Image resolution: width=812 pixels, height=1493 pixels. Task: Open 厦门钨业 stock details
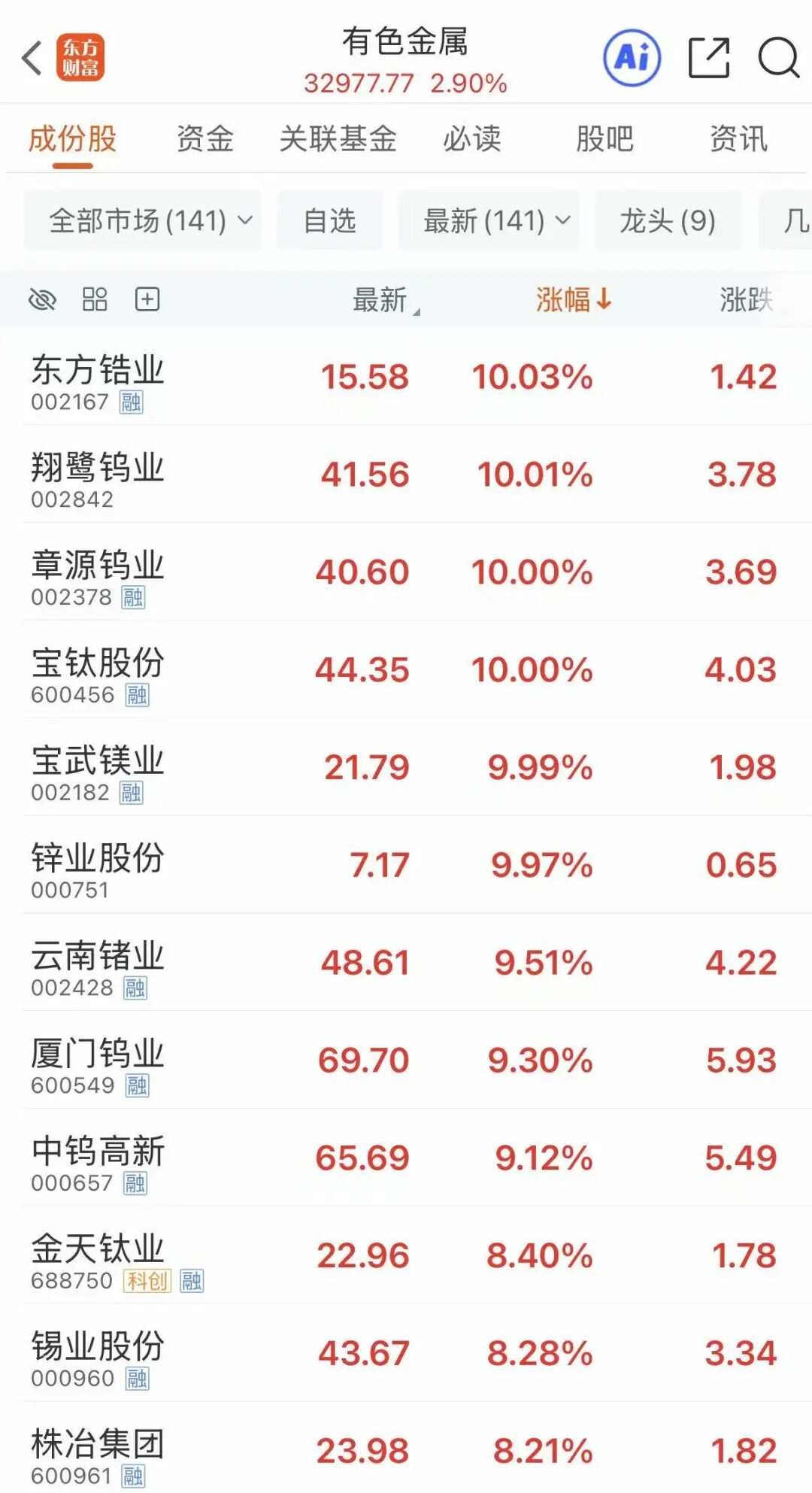[x=98, y=1058]
